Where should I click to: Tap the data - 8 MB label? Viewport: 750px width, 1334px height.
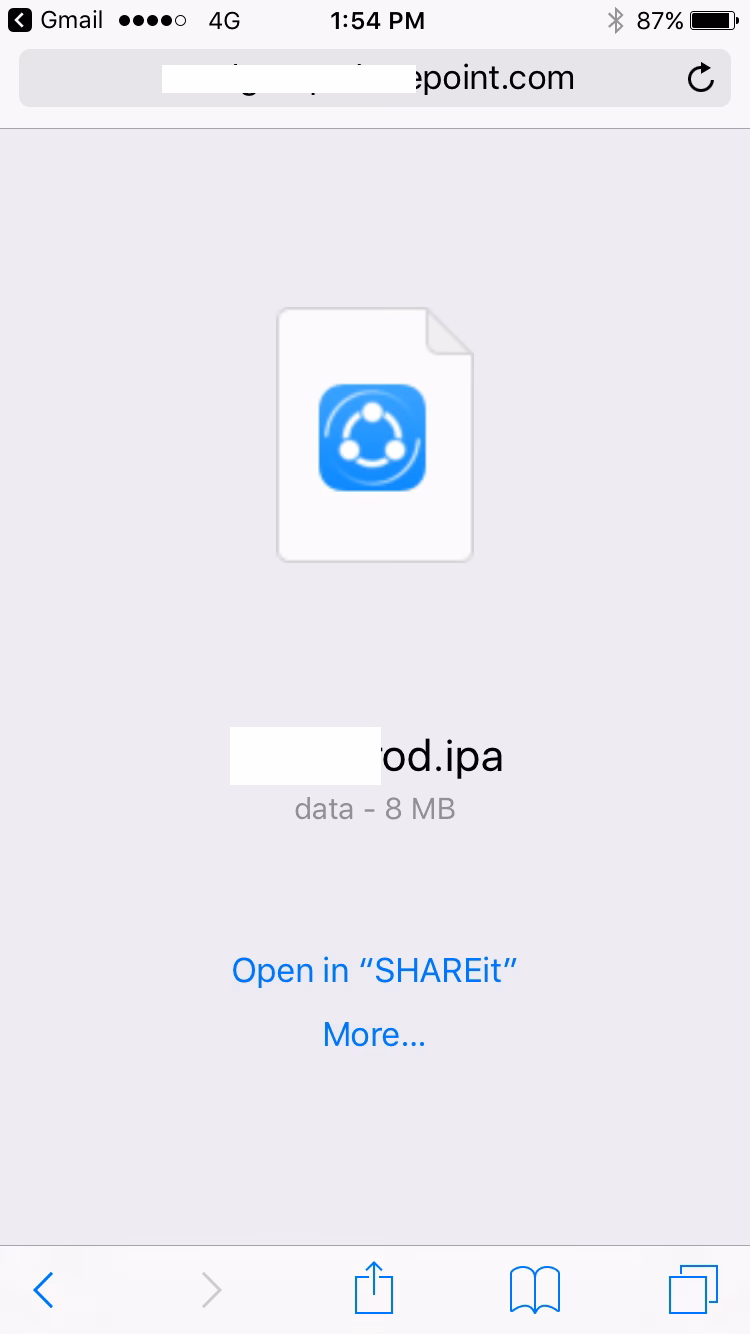click(374, 808)
